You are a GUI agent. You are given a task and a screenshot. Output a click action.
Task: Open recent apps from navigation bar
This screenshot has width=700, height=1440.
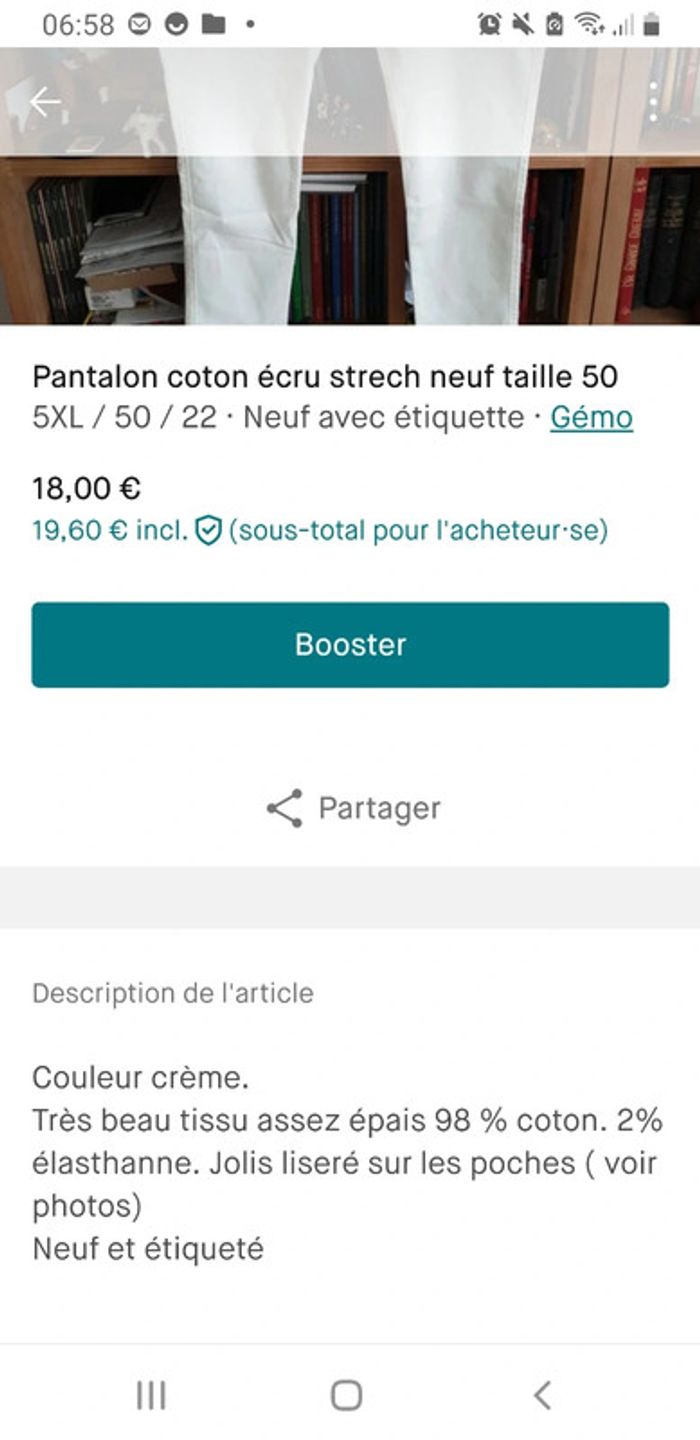point(151,1395)
